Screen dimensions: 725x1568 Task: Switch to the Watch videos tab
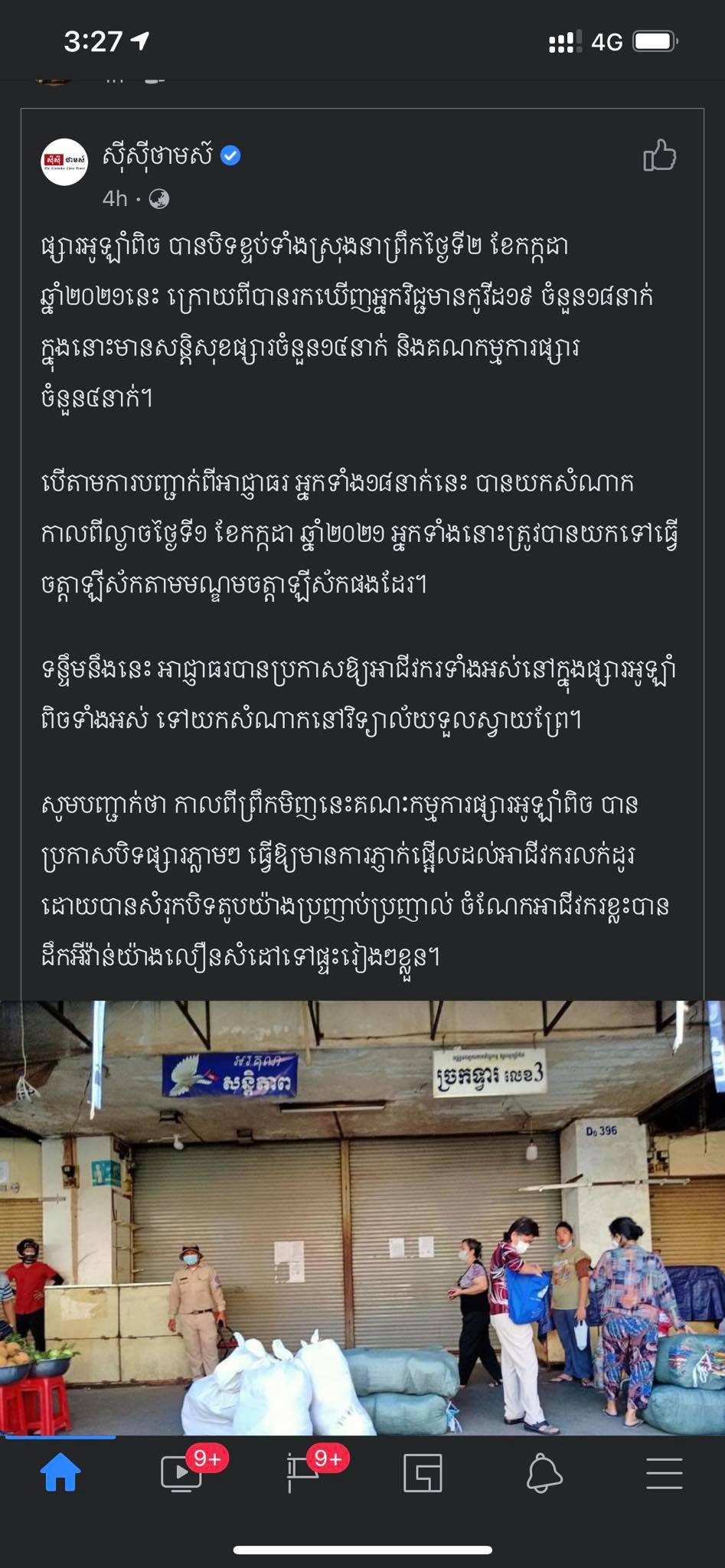(181, 1472)
